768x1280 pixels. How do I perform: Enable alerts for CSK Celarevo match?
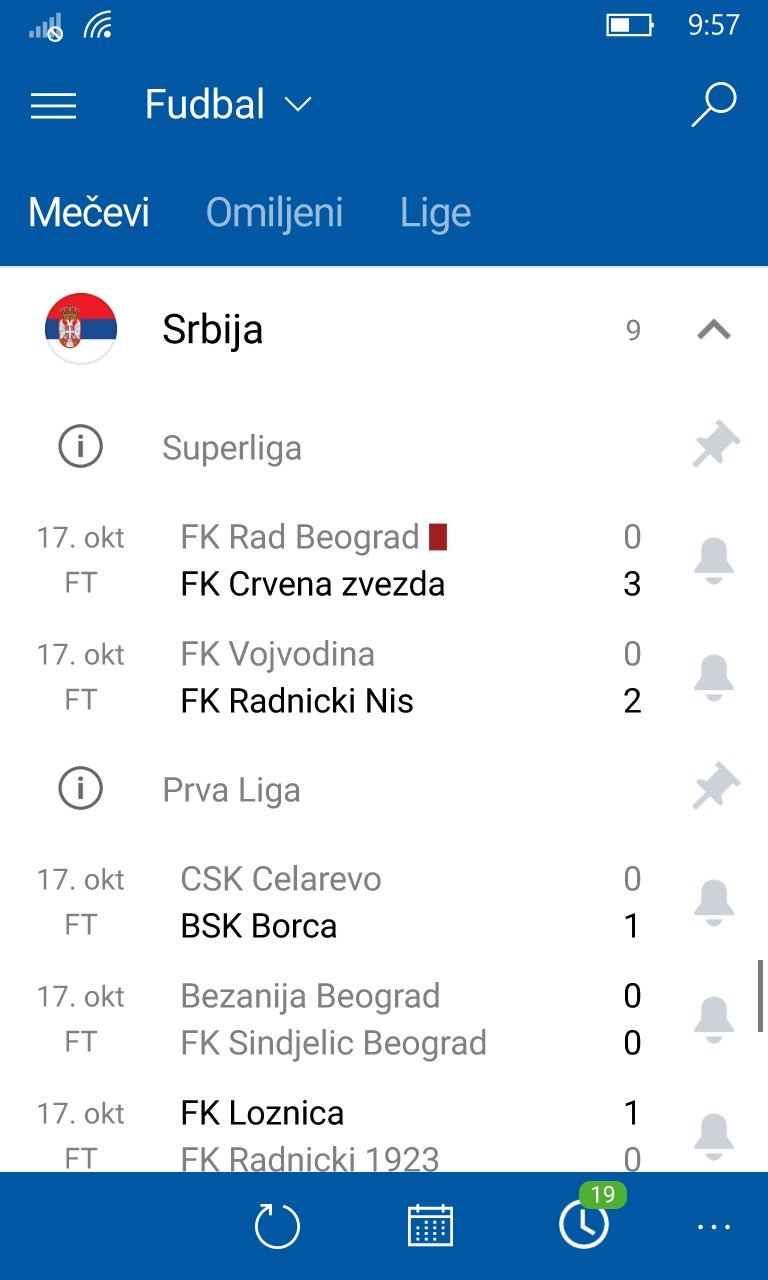pos(714,903)
